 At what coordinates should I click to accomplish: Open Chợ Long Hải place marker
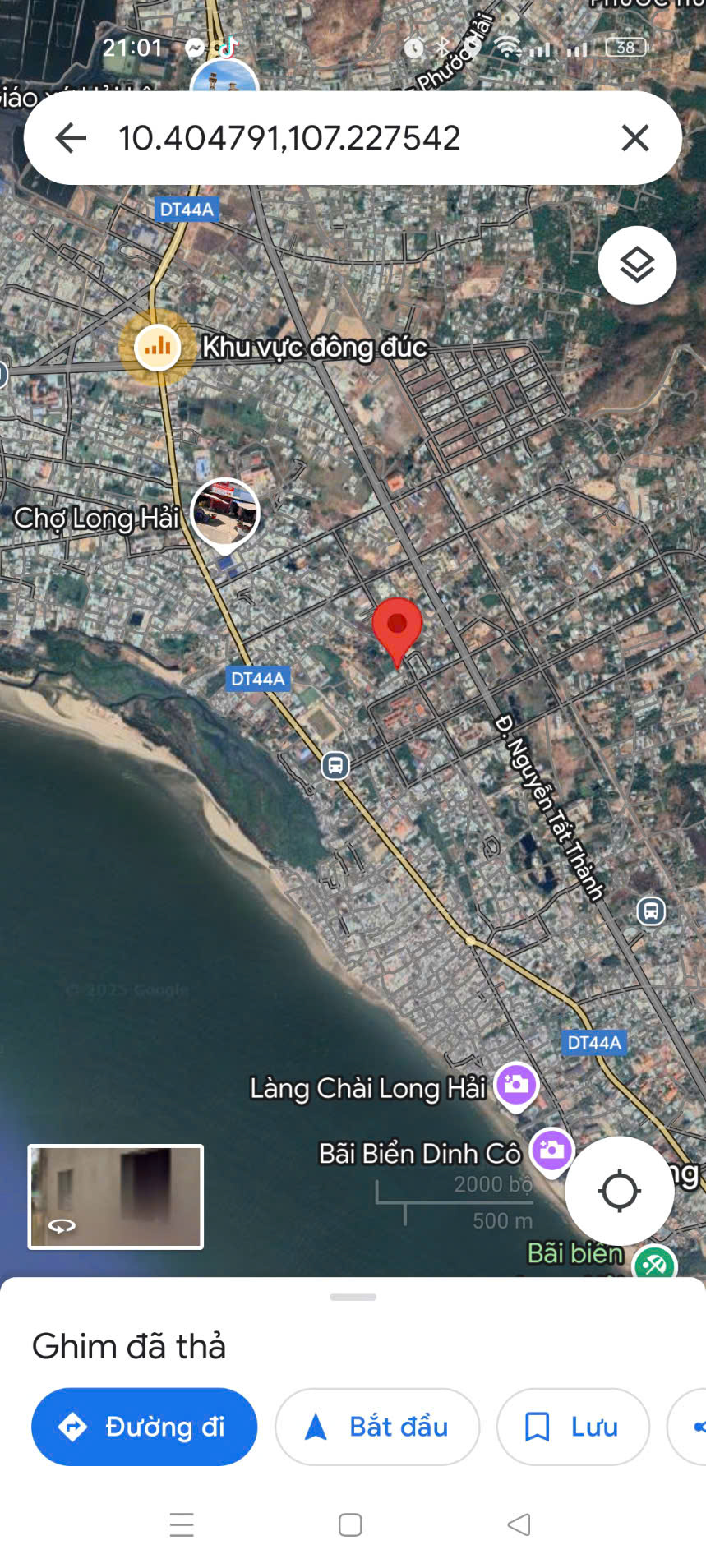(x=225, y=512)
